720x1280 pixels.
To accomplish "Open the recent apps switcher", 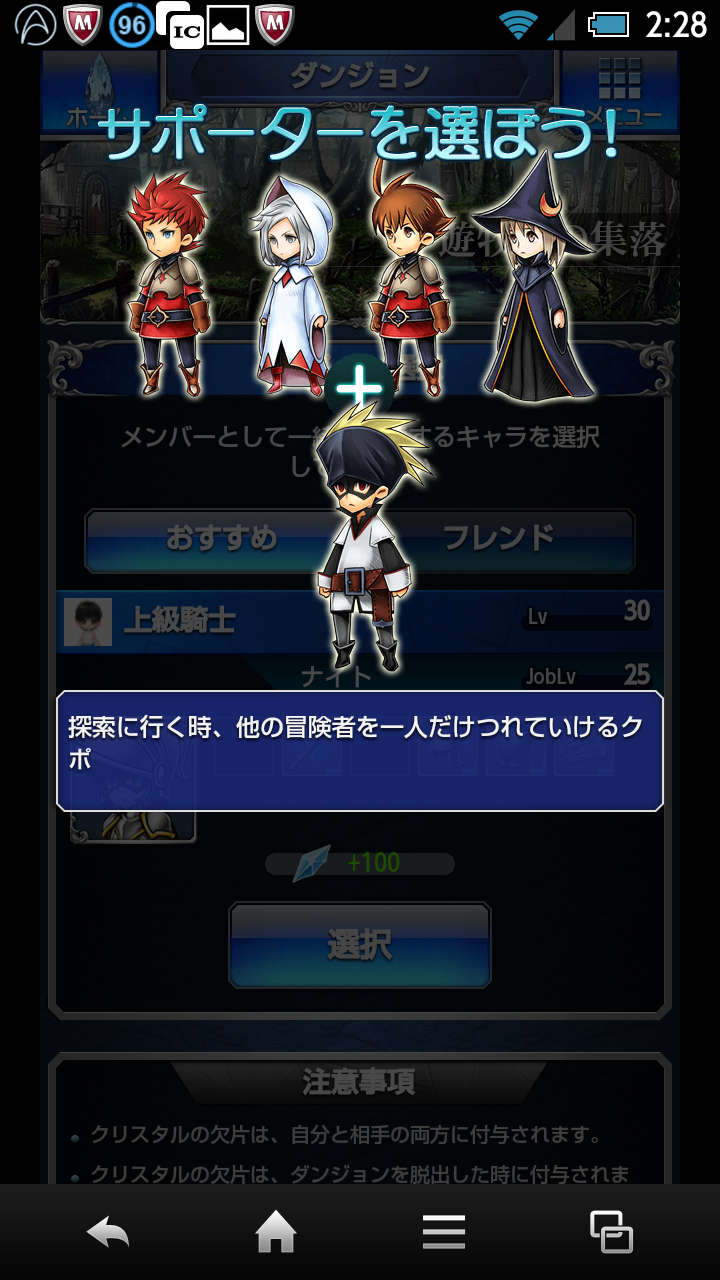I will [x=611, y=1232].
